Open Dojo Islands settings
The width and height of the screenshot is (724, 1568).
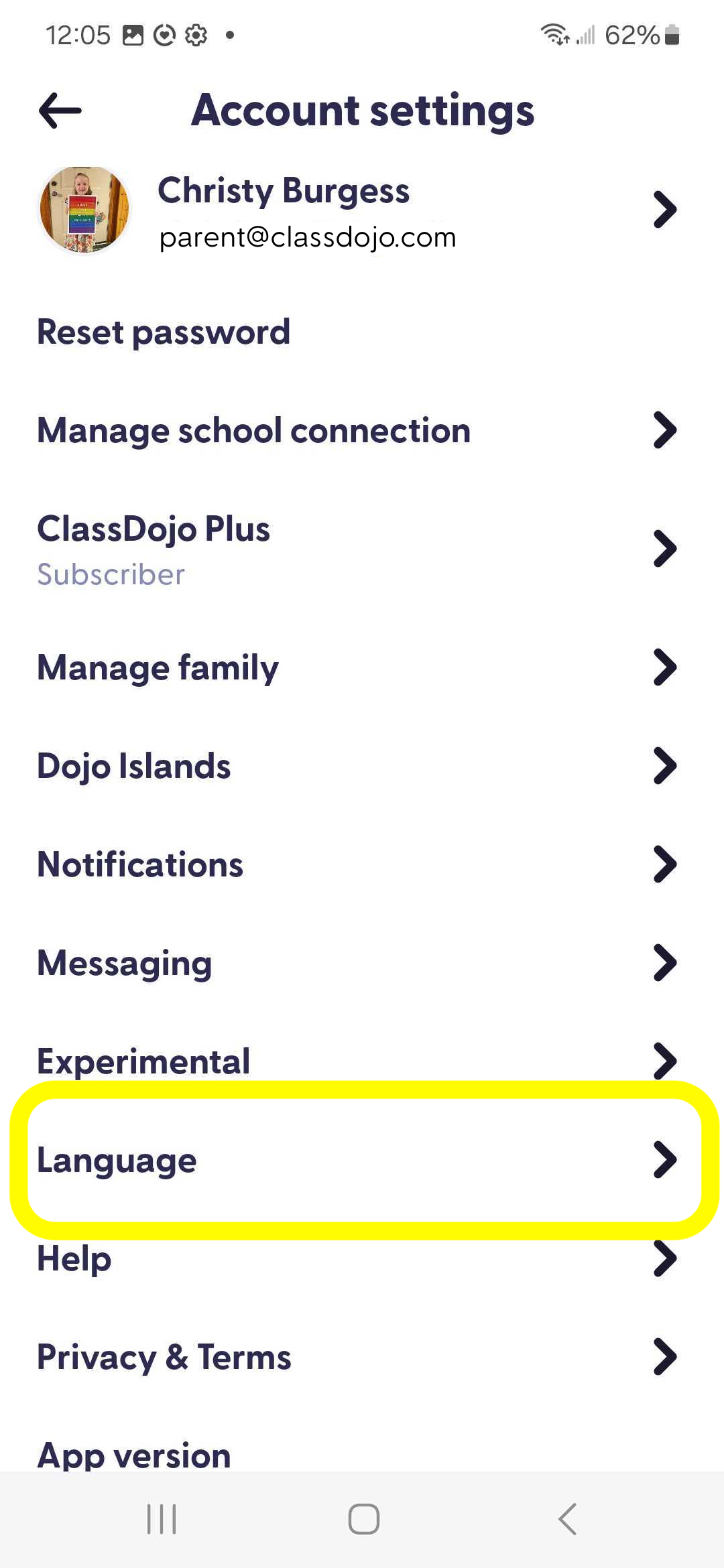[362, 766]
